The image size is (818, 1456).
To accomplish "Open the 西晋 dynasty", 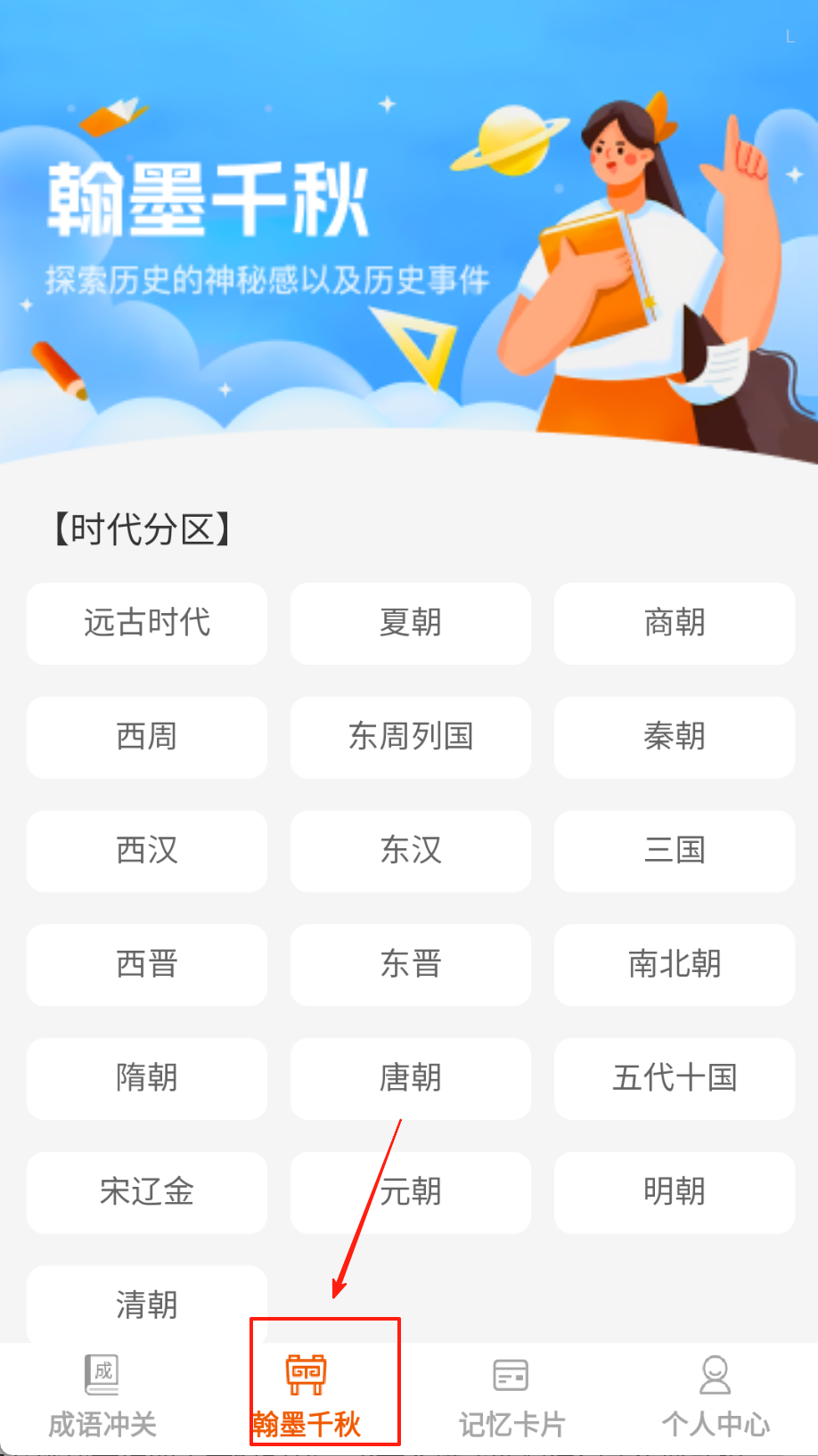I will (x=147, y=964).
